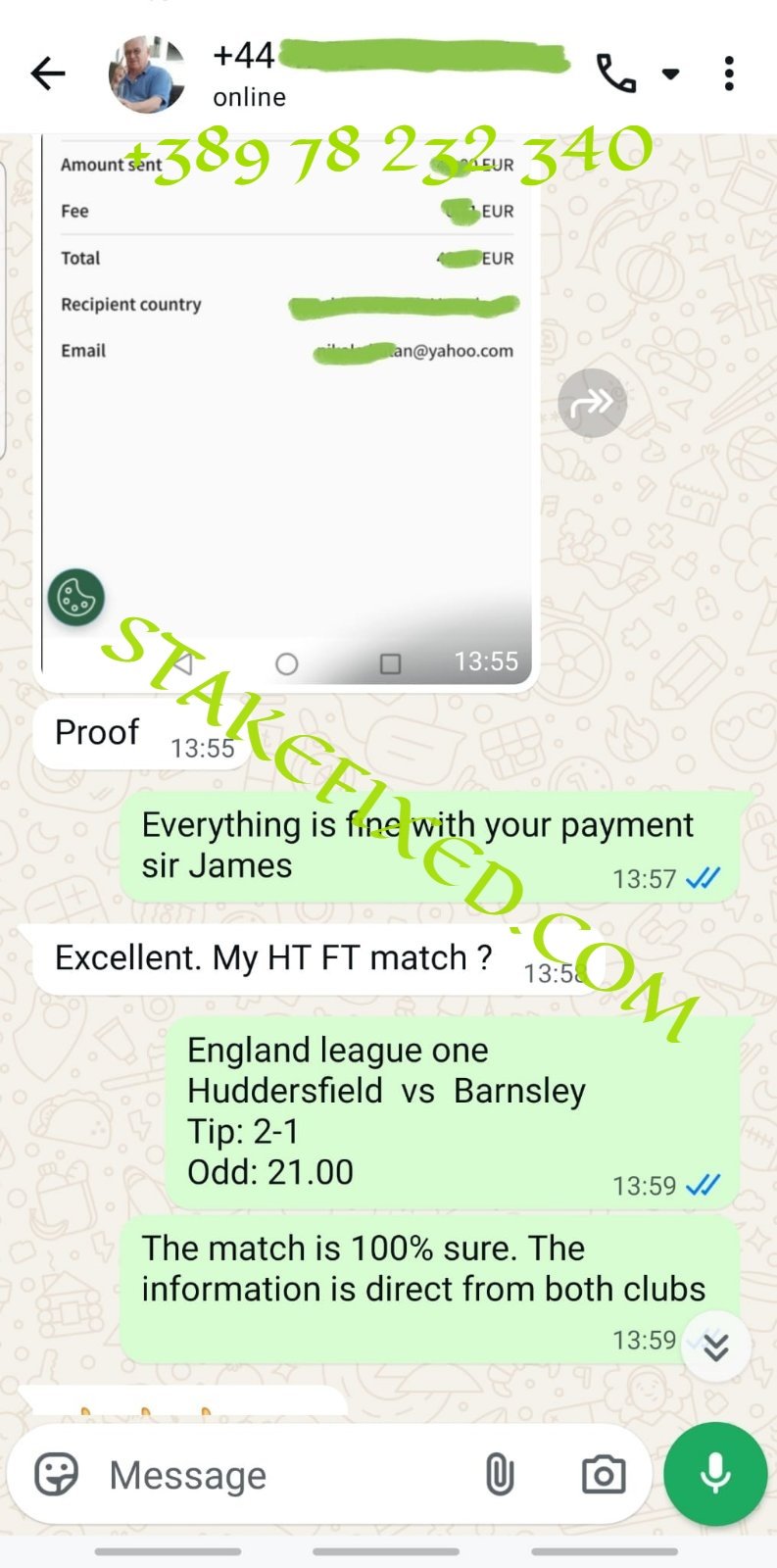Open the emoji and sticker picker

point(56,1474)
